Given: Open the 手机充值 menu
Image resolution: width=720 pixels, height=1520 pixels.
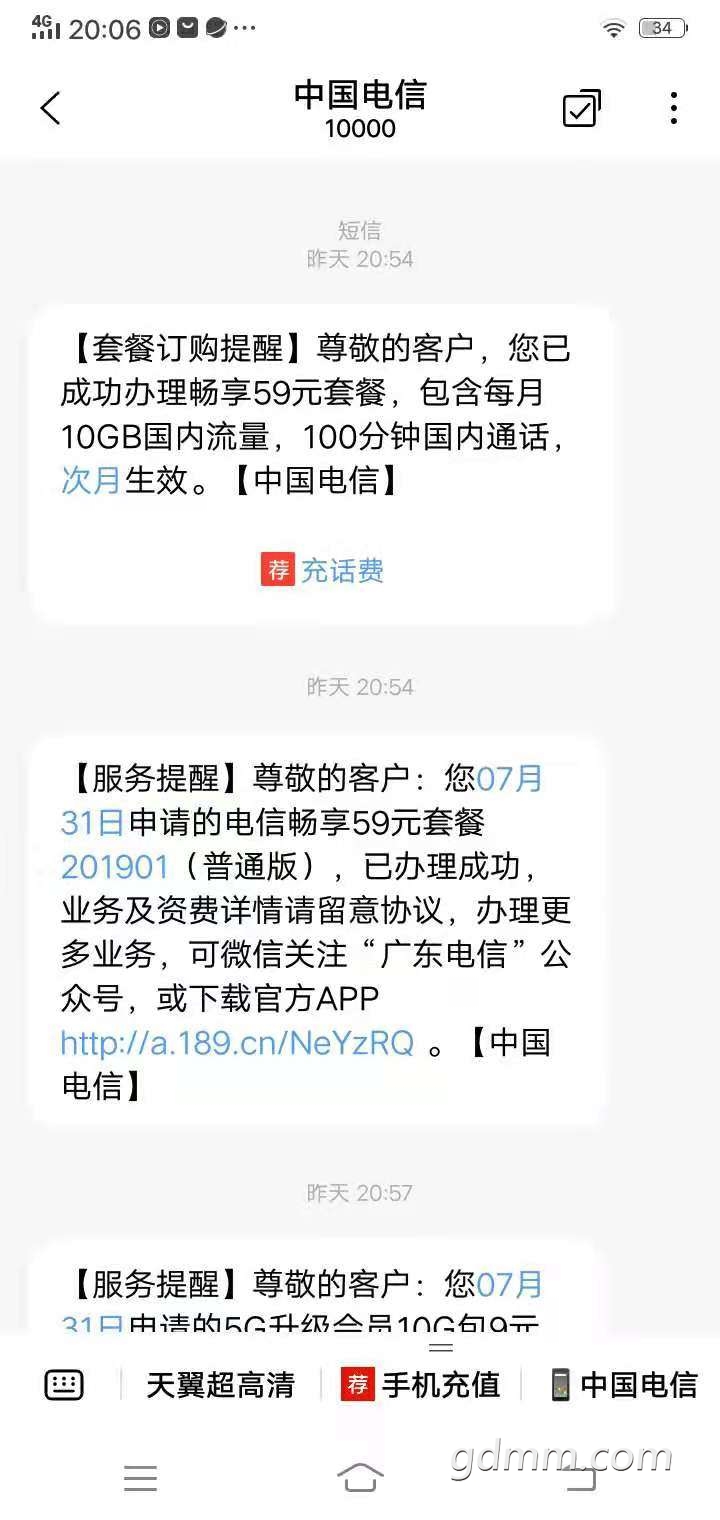Looking at the screenshot, I should pos(420,1385).
